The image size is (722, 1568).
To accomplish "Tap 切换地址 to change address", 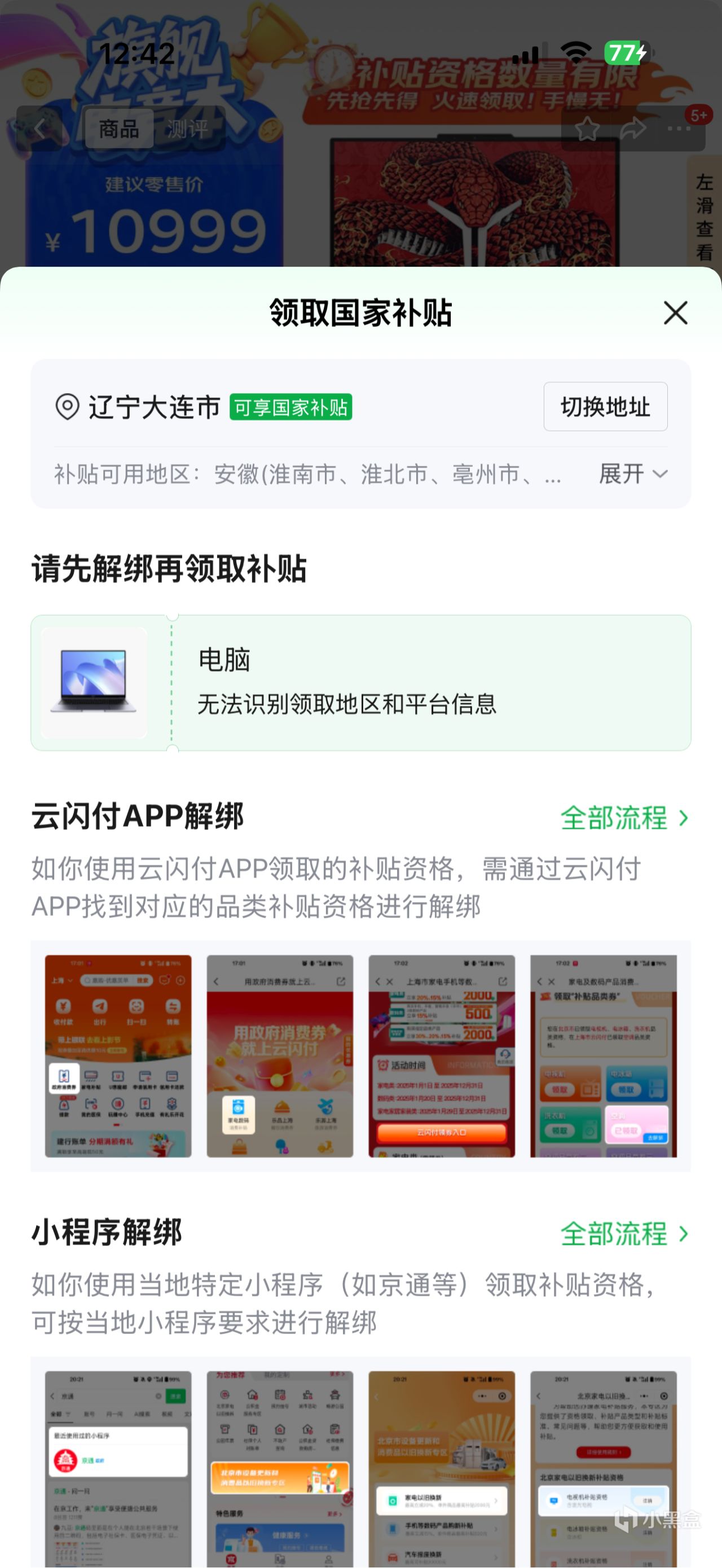I will 605,407.
